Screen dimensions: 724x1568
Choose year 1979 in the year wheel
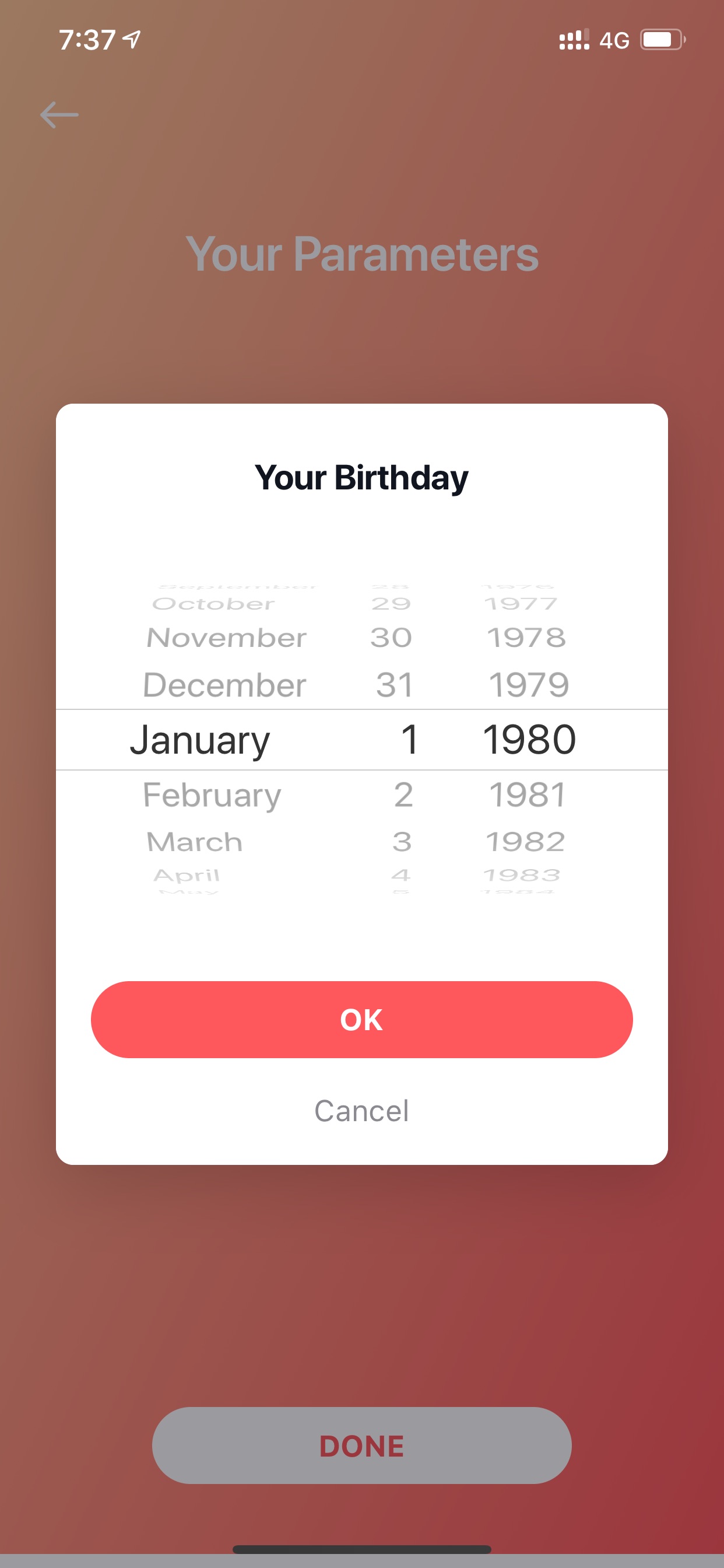(529, 685)
